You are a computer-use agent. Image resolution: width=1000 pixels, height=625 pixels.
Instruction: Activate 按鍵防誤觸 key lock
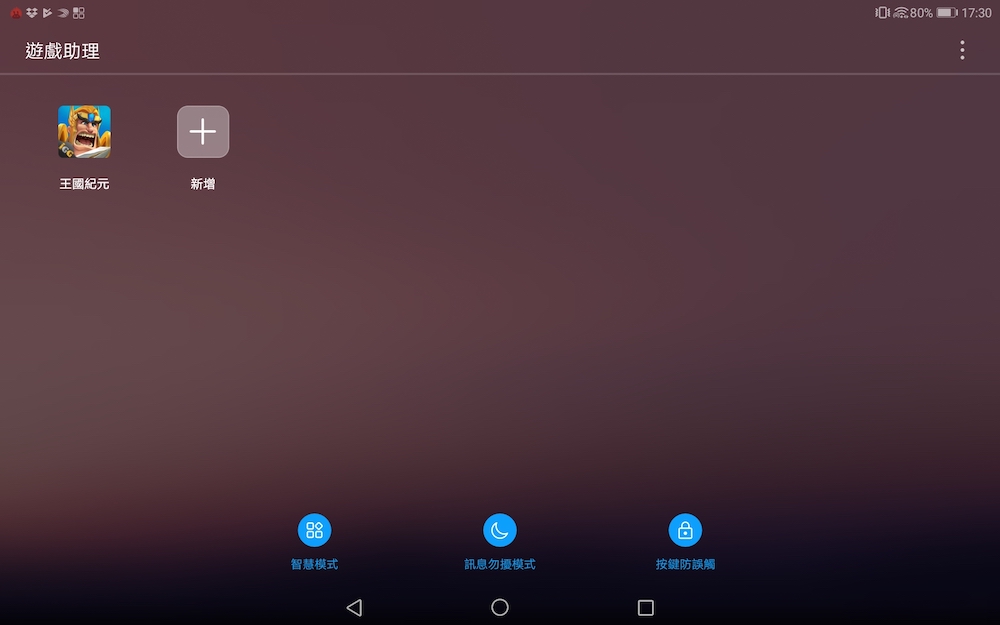coord(685,530)
